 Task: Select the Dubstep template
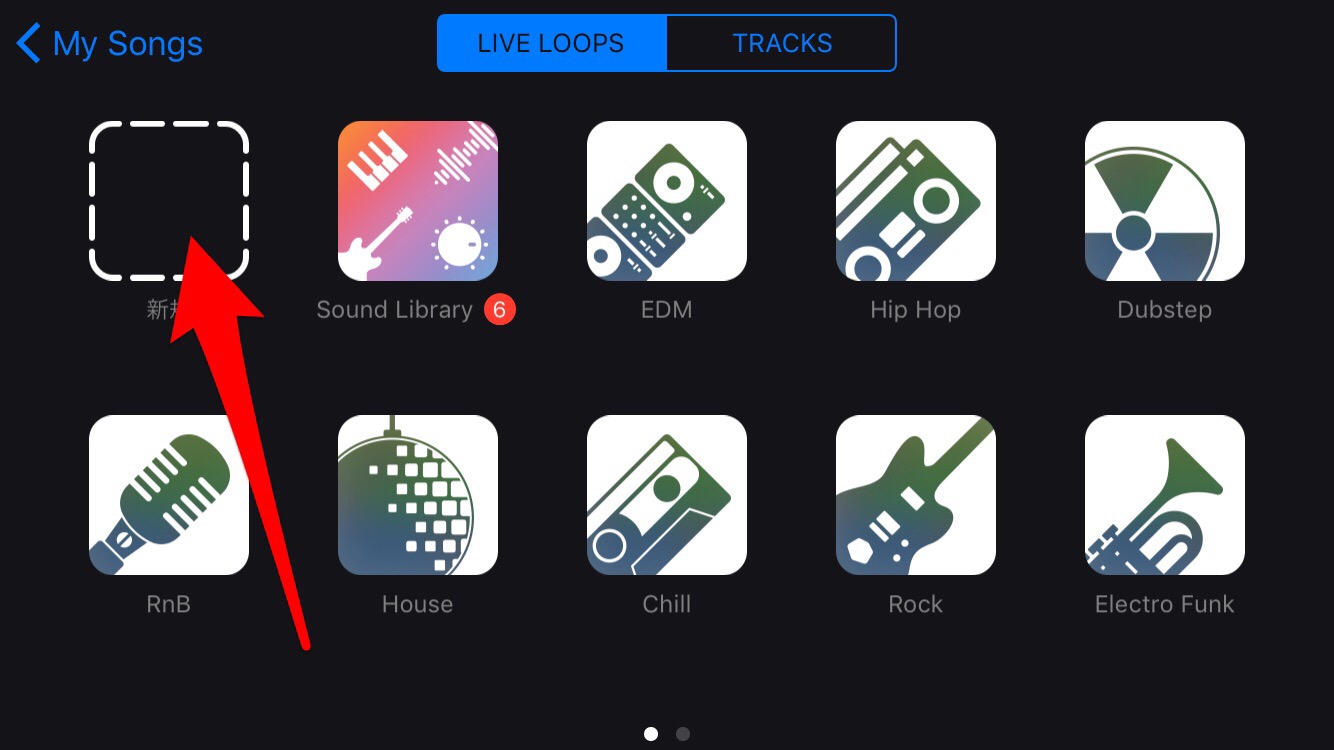(1165, 200)
